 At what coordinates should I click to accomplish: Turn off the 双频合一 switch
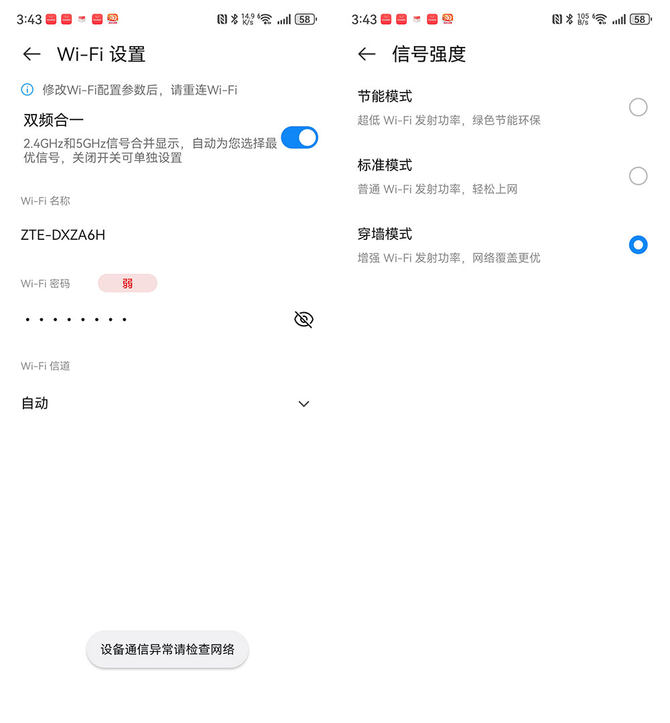(299, 138)
